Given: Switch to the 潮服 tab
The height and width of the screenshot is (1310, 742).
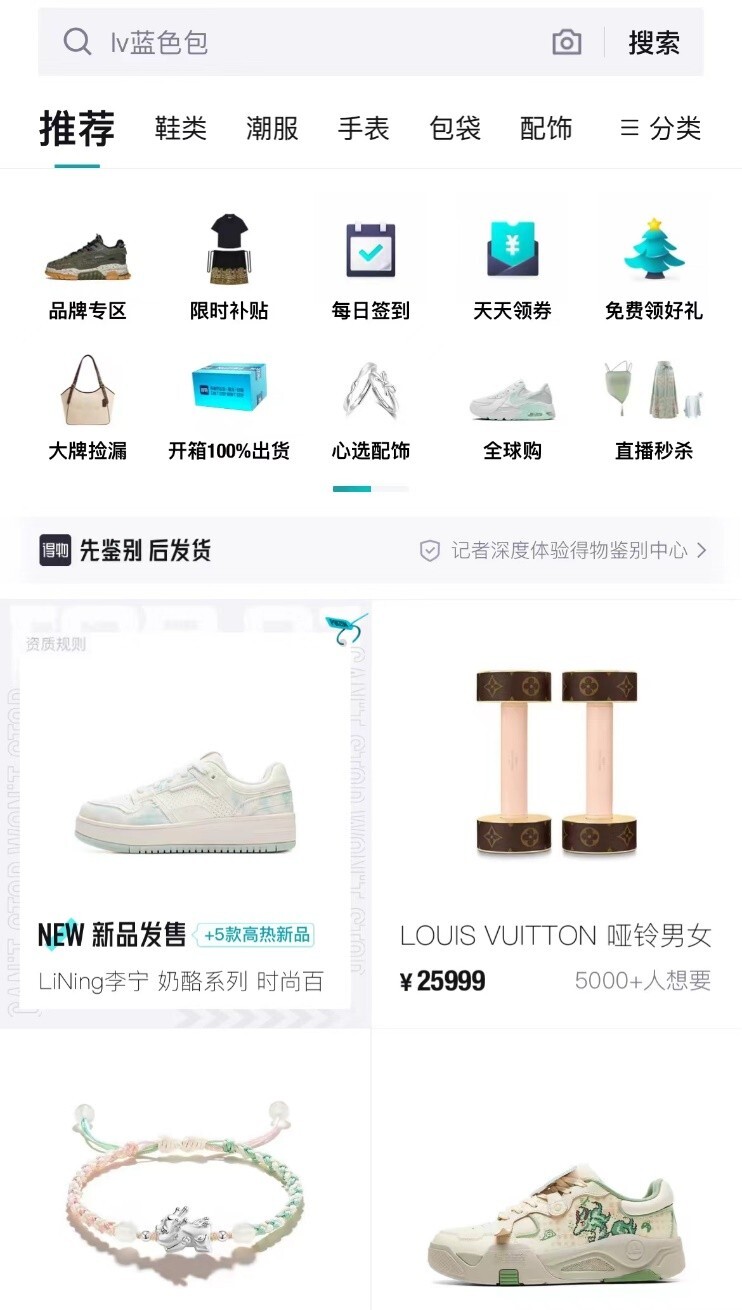Looking at the screenshot, I should click(272, 128).
